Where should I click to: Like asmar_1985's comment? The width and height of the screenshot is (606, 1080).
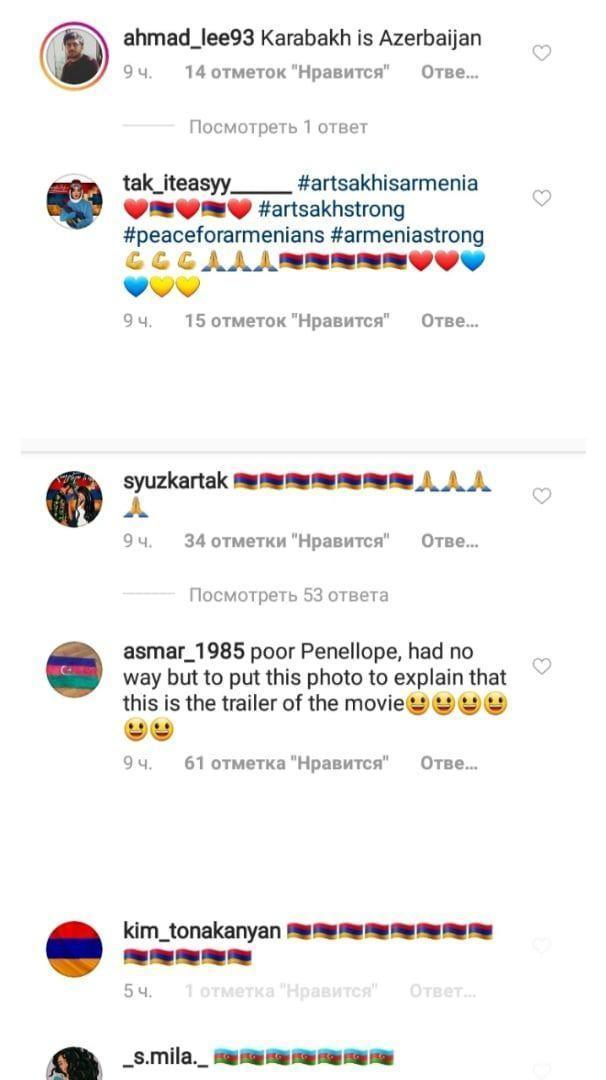[541, 666]
